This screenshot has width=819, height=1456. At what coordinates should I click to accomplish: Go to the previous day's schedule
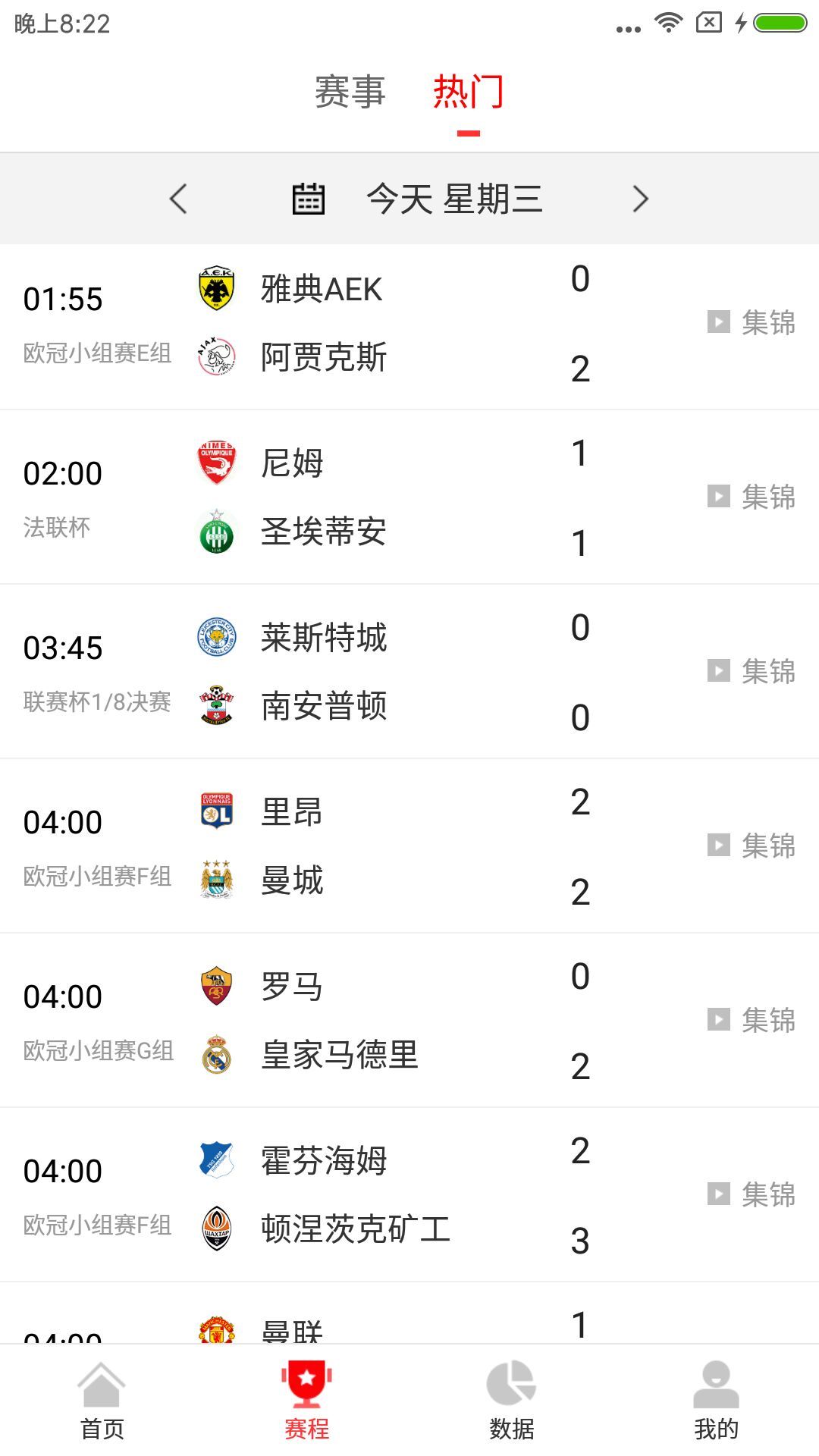tap(178, 199)
